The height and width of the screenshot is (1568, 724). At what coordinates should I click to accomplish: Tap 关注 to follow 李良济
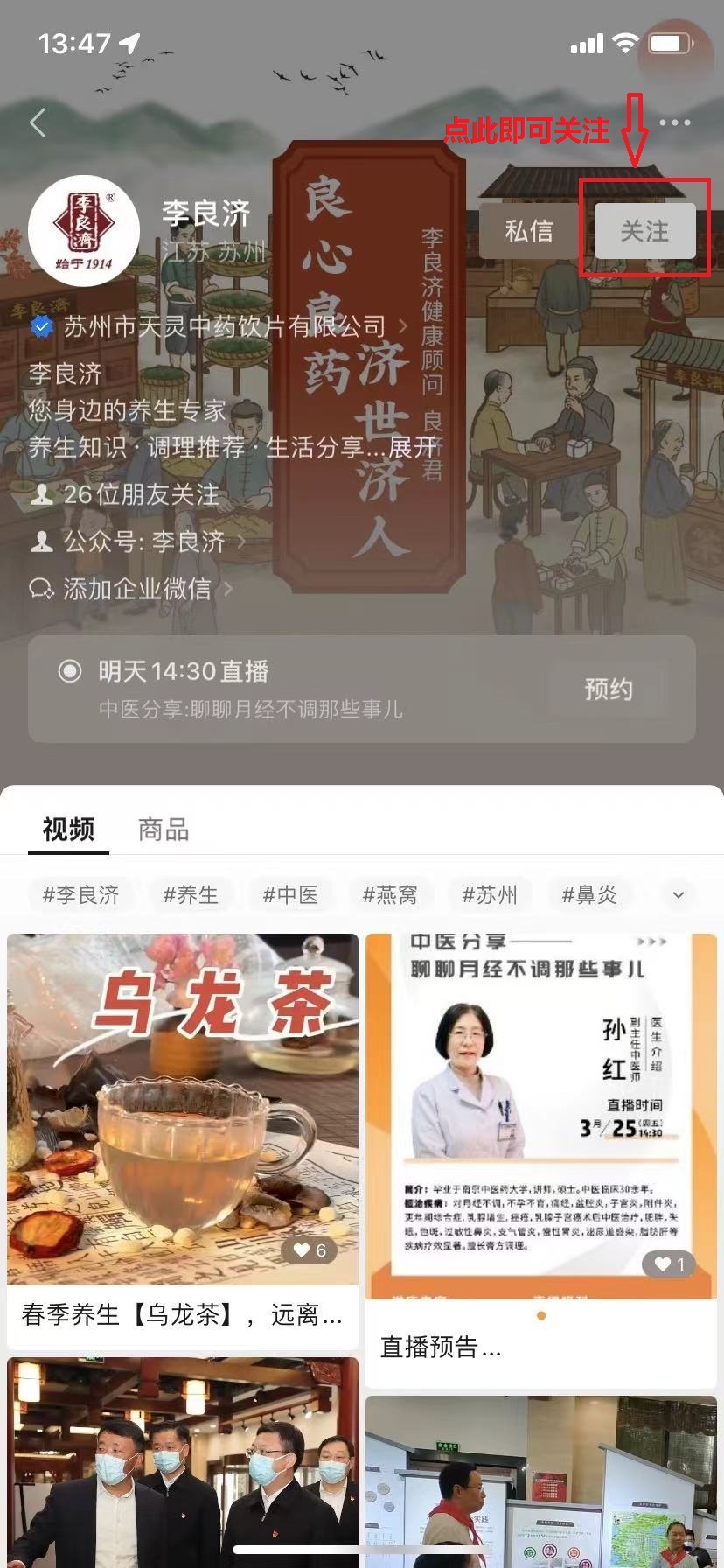tap(644, 231)
